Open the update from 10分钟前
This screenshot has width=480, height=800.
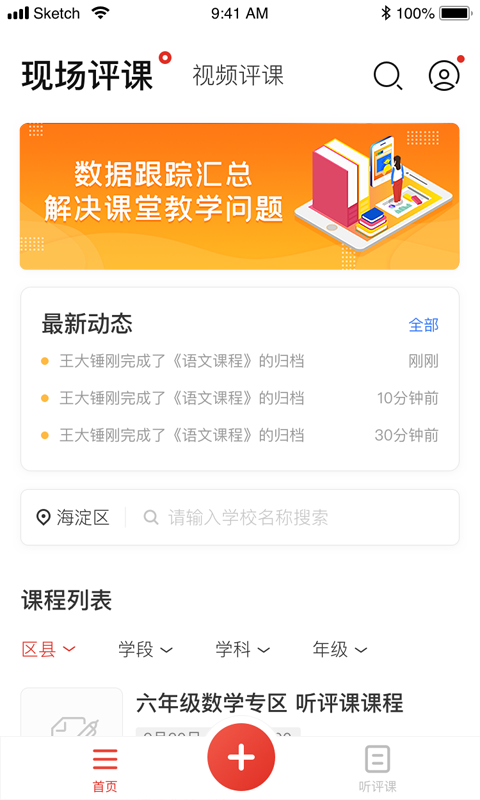240,398
